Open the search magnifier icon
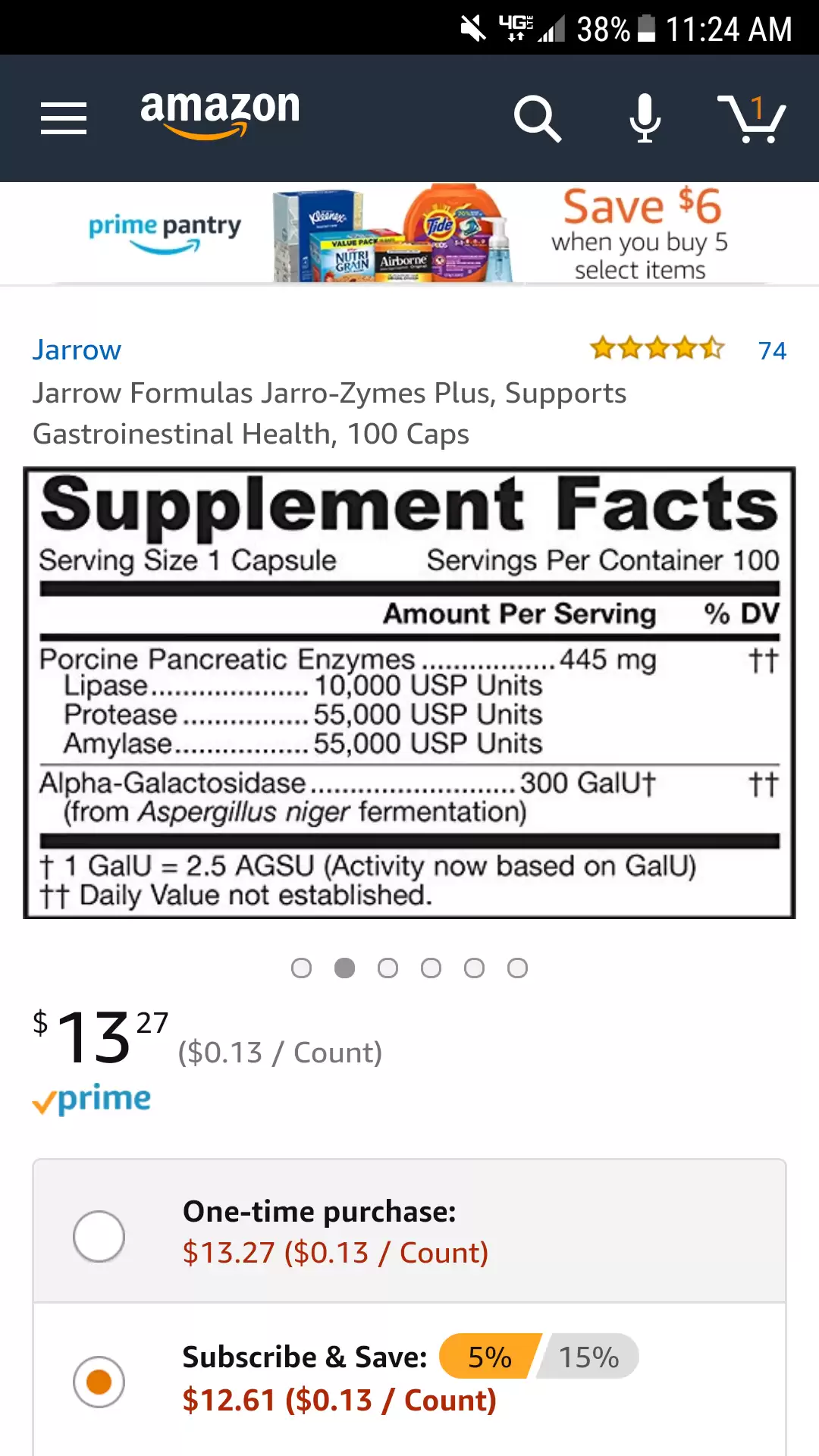819x1456 pixels. click(537, 118)
